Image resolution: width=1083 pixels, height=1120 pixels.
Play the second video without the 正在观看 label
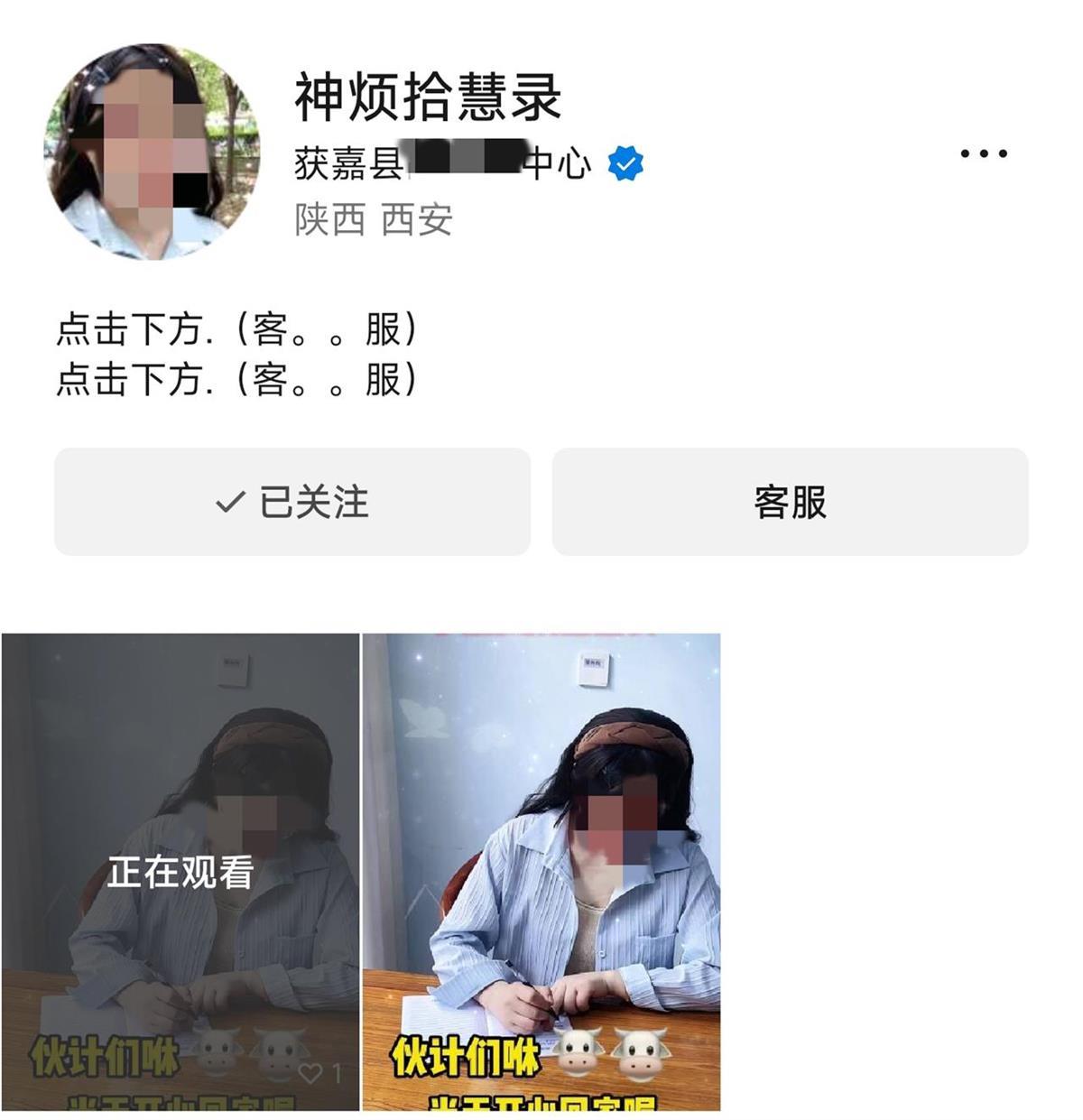(x=541, y=872)
